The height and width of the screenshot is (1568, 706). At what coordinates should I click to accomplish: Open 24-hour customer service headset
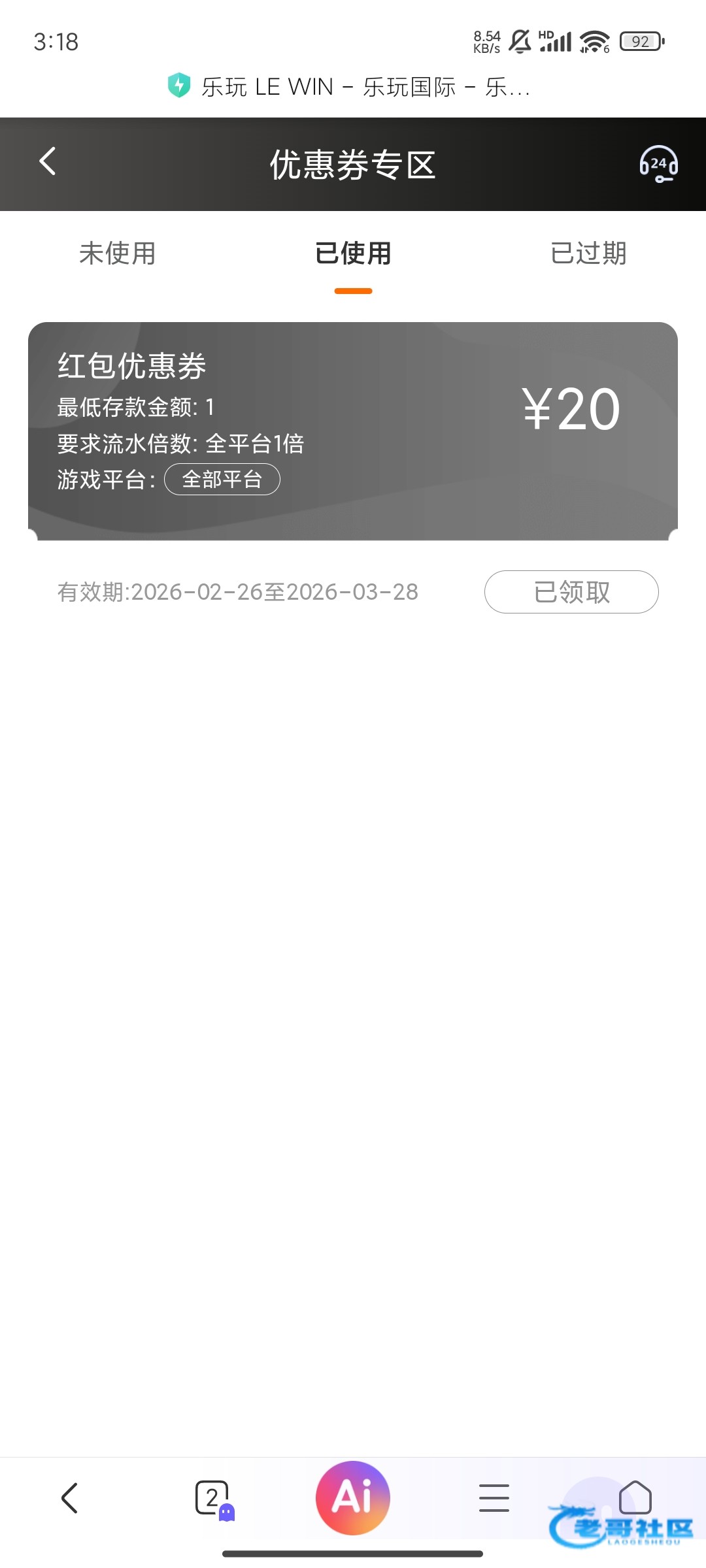point(658,164)
